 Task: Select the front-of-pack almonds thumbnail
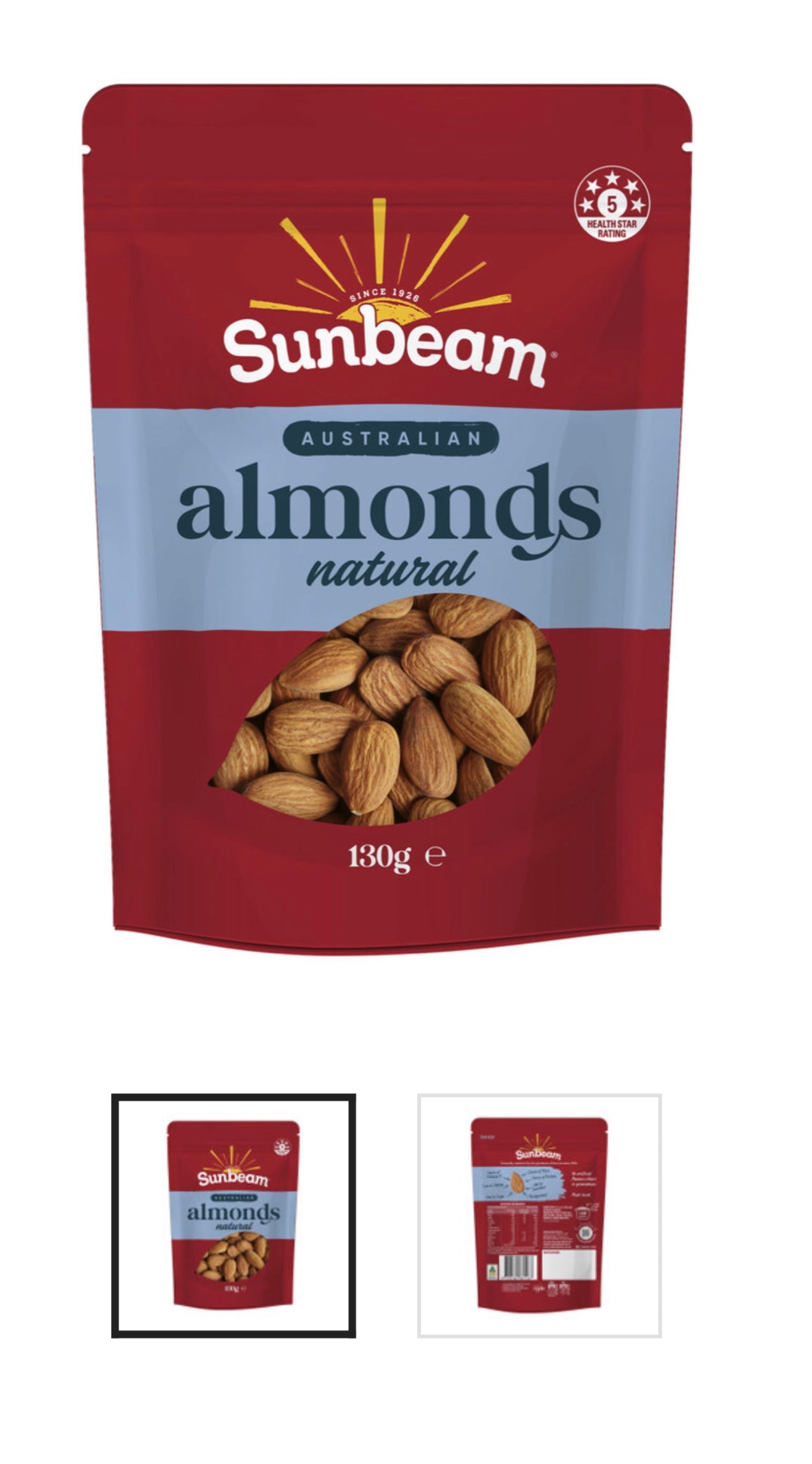pyautogui.click(x=233, y=1215)
